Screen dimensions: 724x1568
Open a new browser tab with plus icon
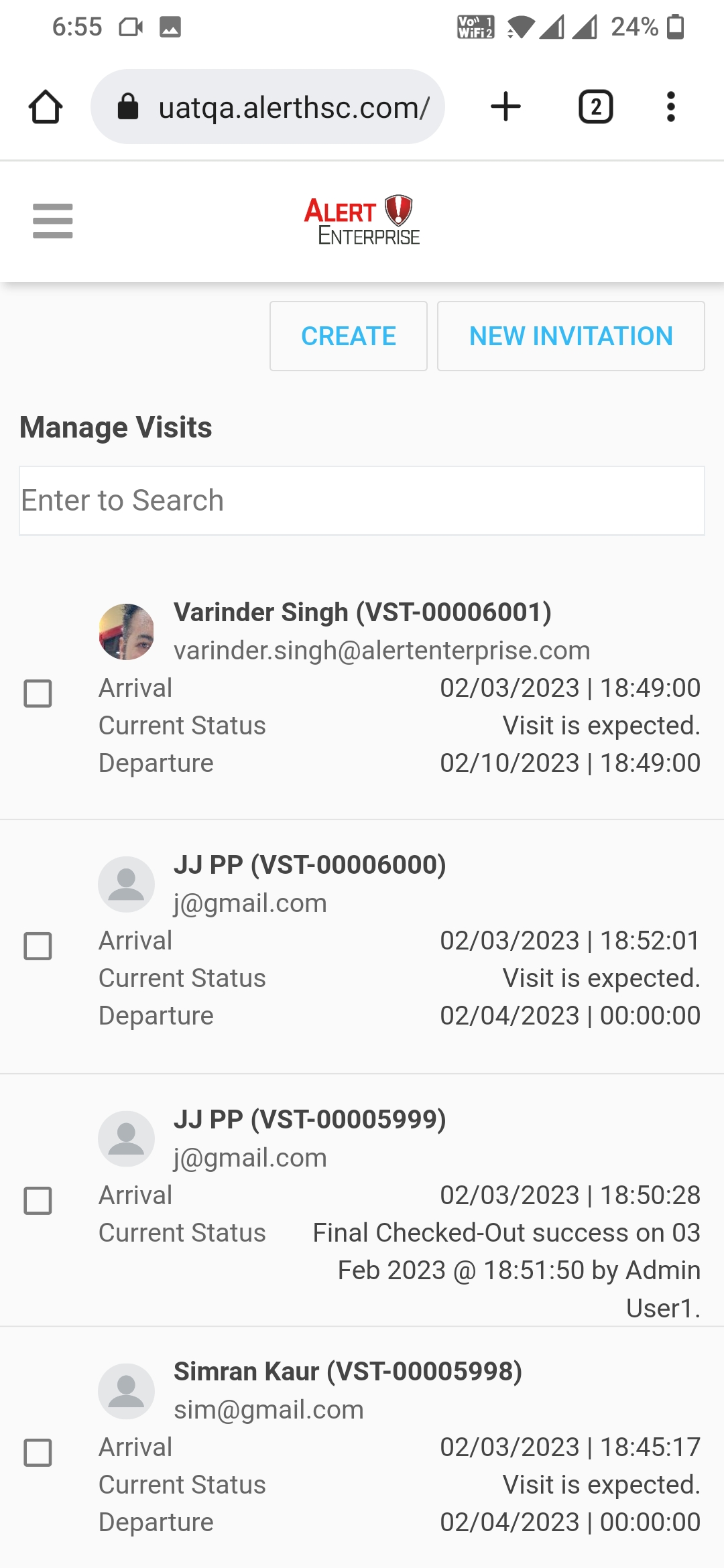pyautogui.click(x=505, y=106)
